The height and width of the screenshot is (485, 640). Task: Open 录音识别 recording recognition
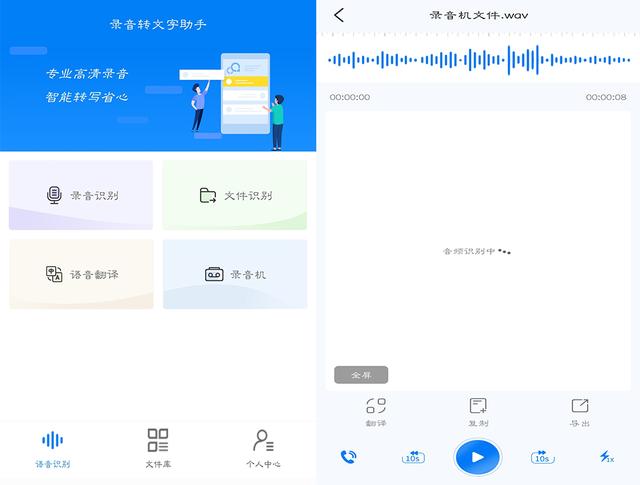pyautogui.click(x=81, y=195)
